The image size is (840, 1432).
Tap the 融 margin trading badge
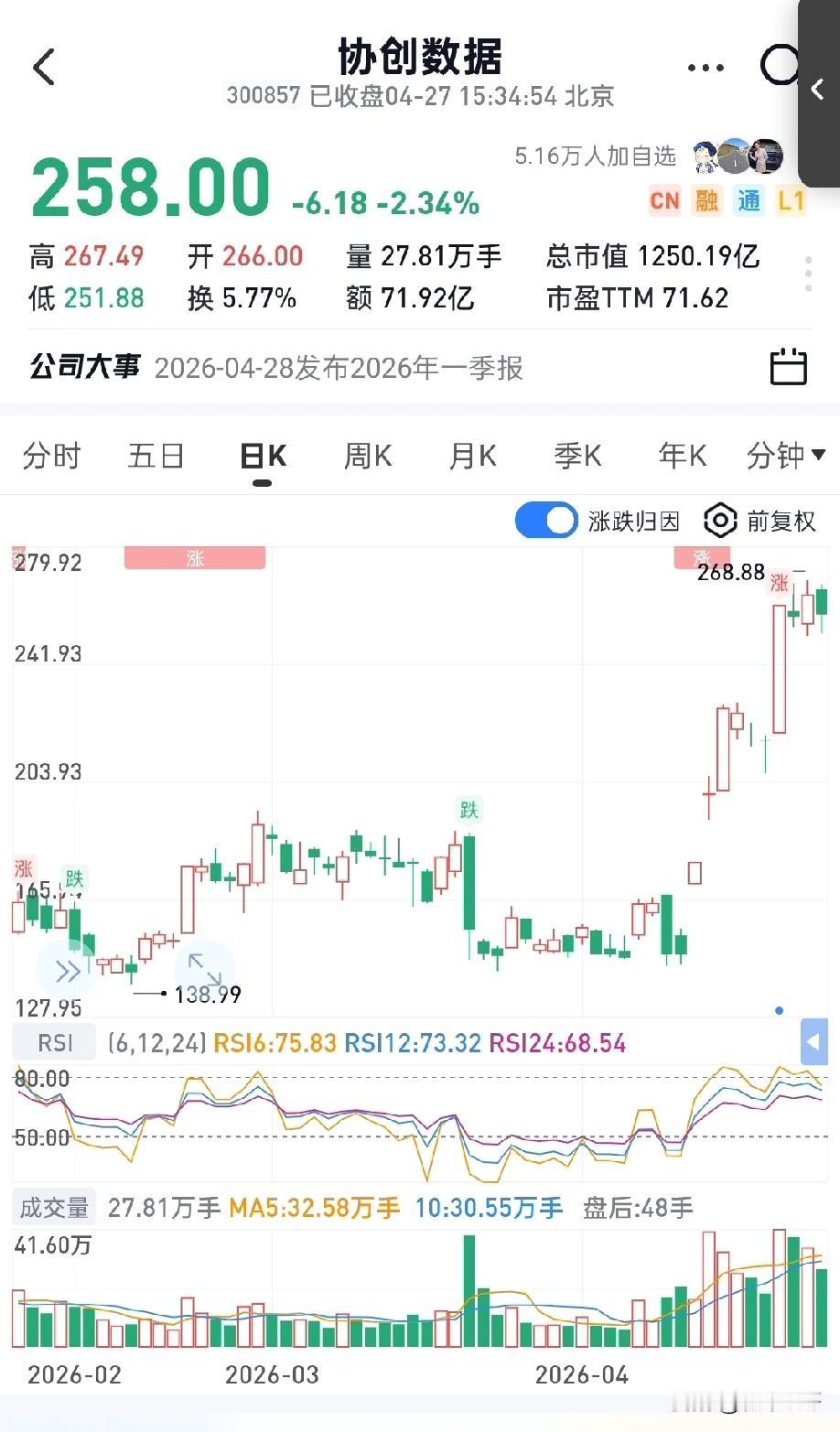[x=705, y=199]
